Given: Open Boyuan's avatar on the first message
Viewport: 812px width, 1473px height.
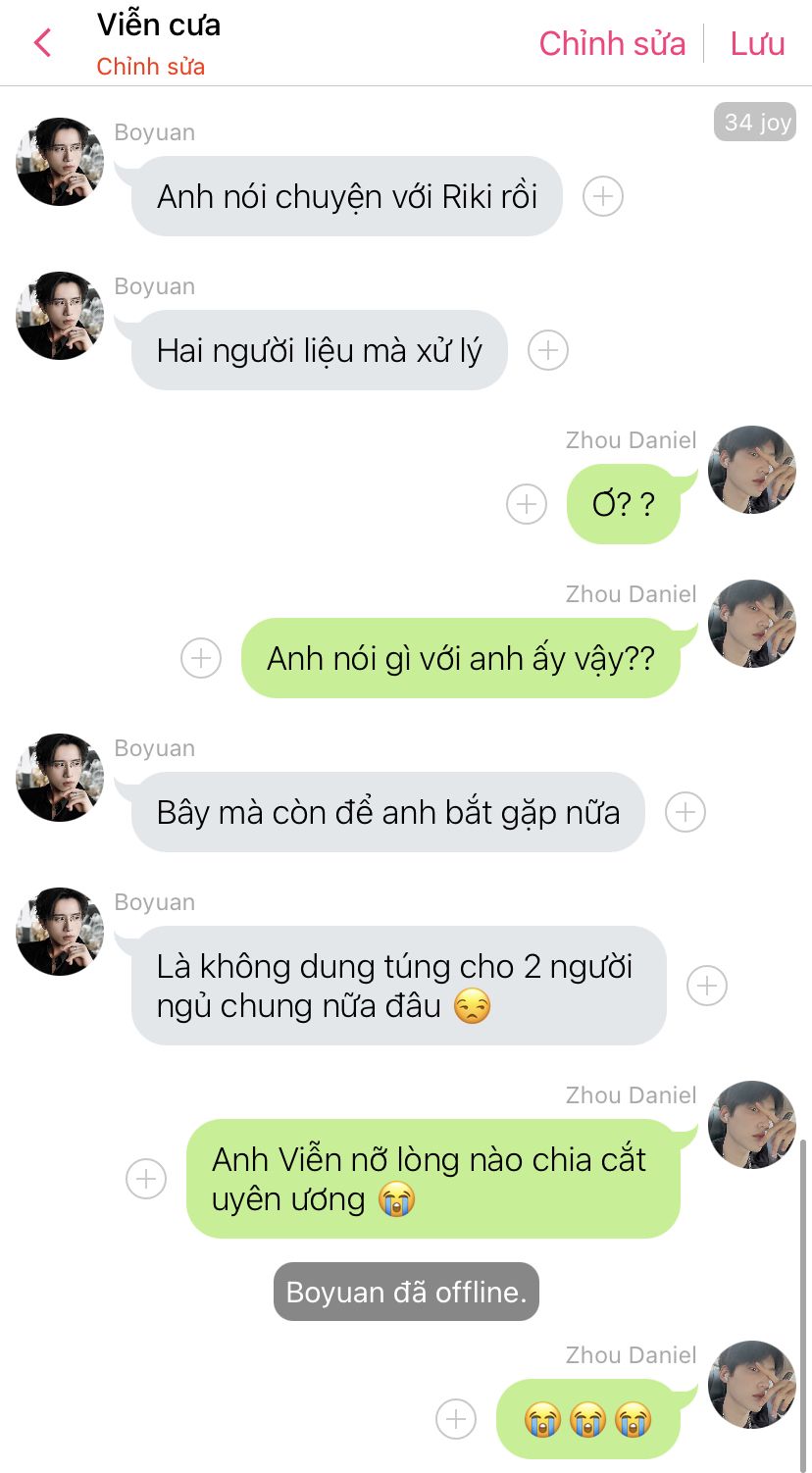Looking at the screenshot, I should (x=60, y=162).
